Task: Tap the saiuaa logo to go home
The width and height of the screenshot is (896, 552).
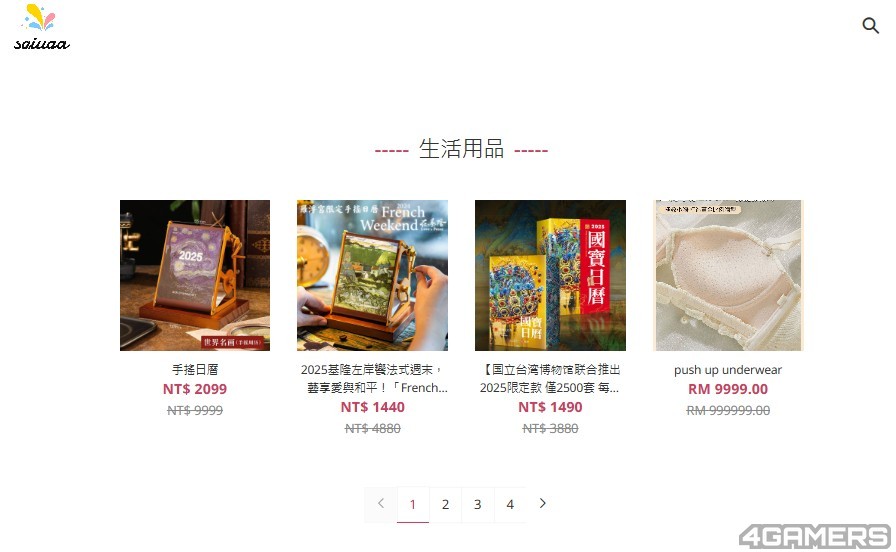Action: [41, 27]
